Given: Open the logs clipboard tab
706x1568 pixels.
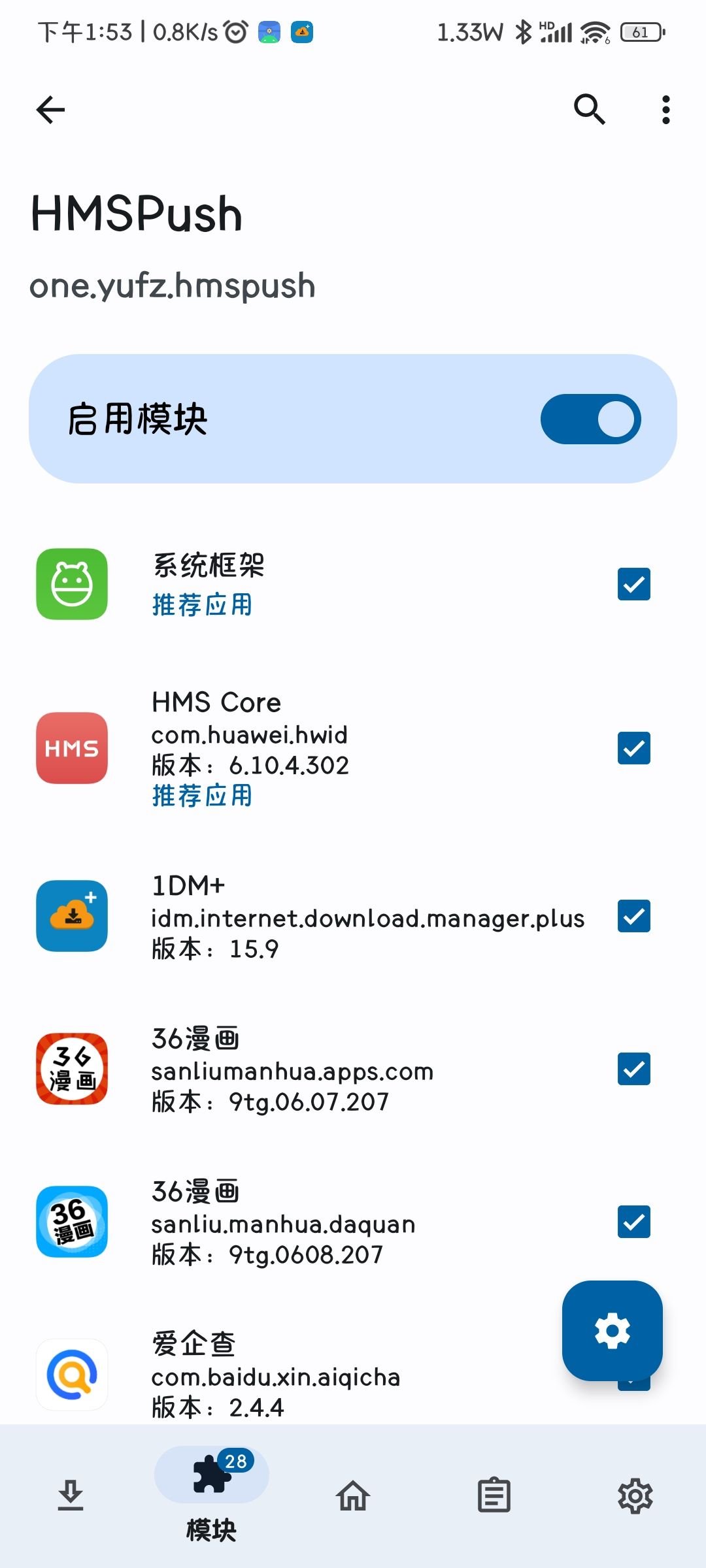Looking at the screenshot, I should (494, 1495).
